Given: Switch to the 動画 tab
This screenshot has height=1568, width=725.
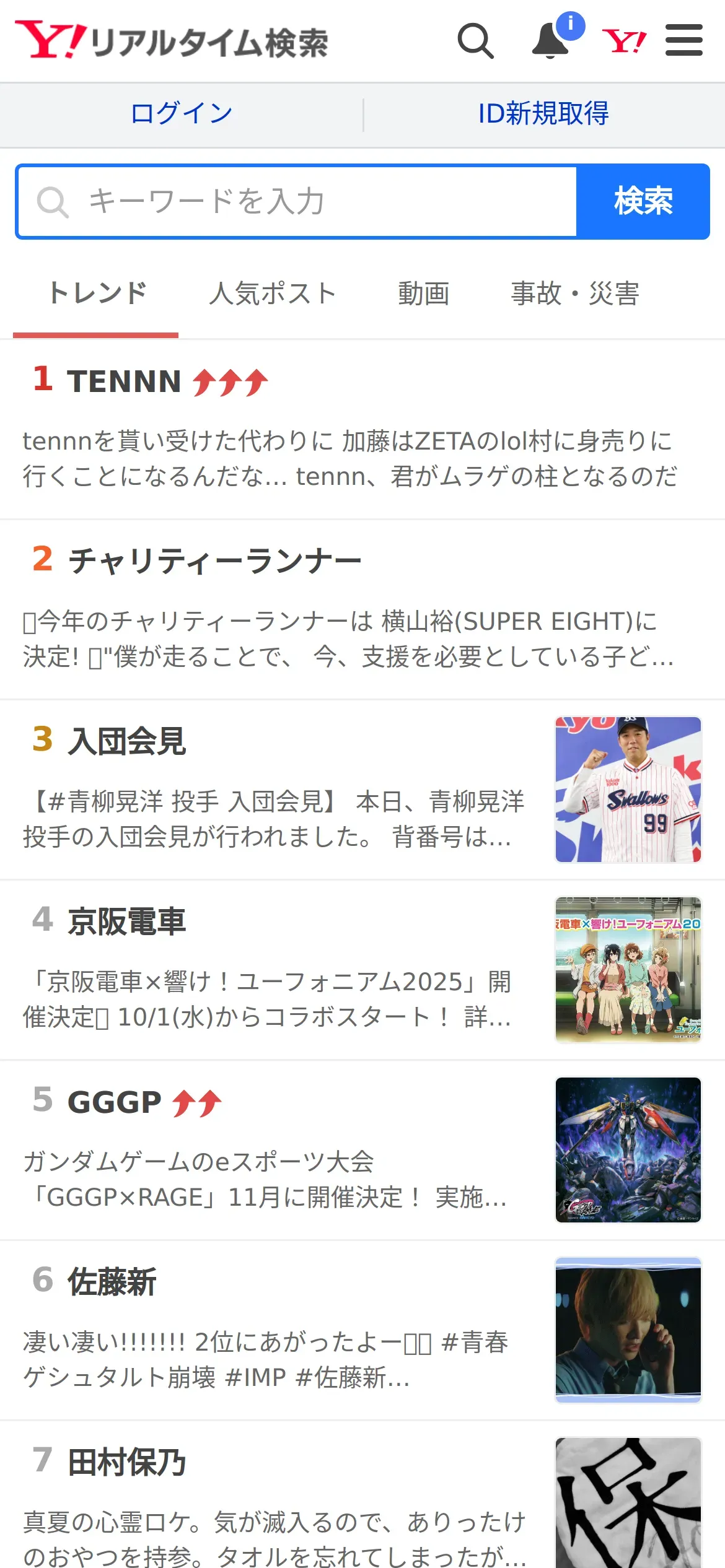Looking at the screenshot, I should coord(424,294).
